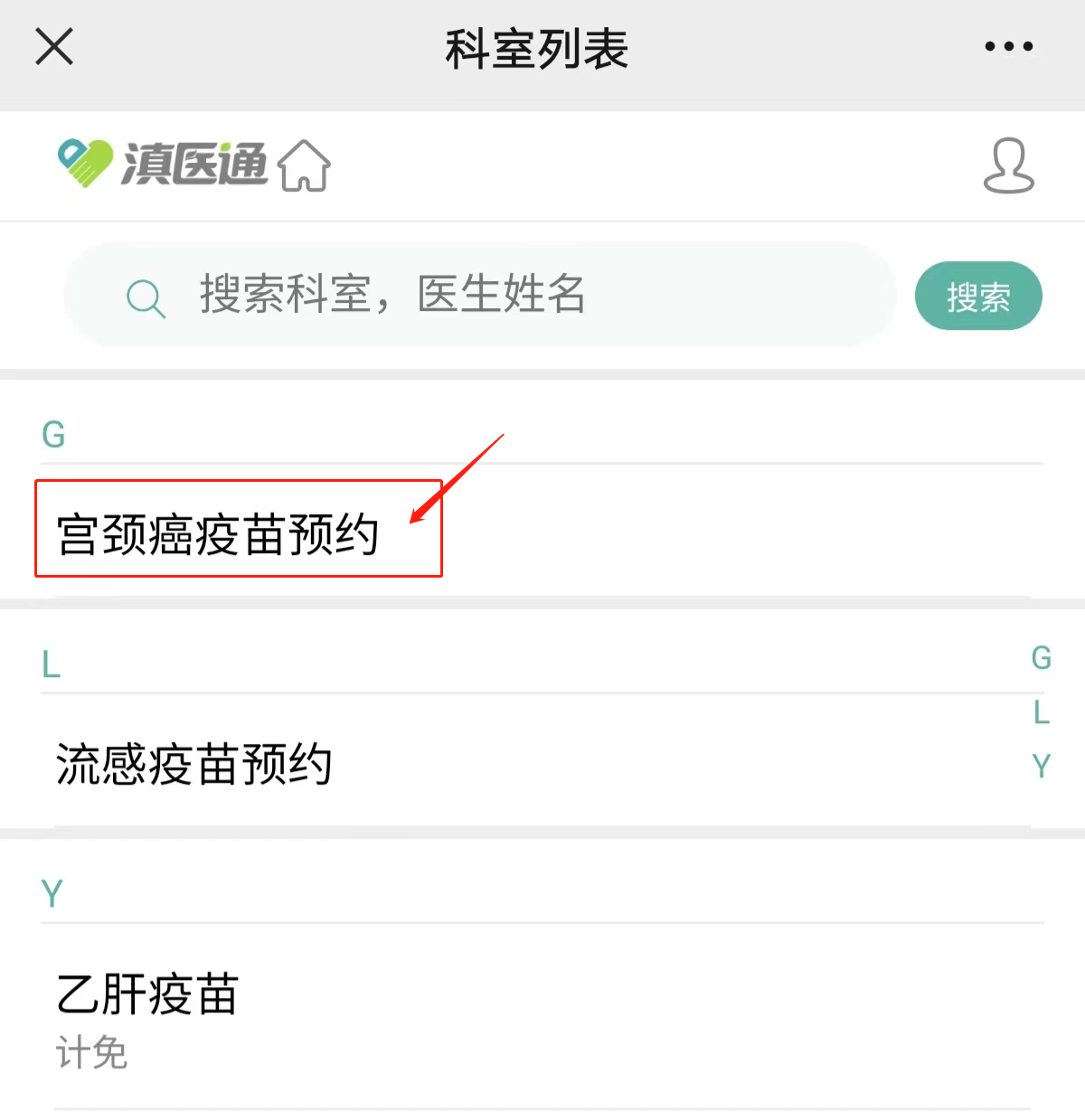The width and height of the screenshot is (1085, 1120).
Task: Jump to section L in side index
Action: [1041, 712]
